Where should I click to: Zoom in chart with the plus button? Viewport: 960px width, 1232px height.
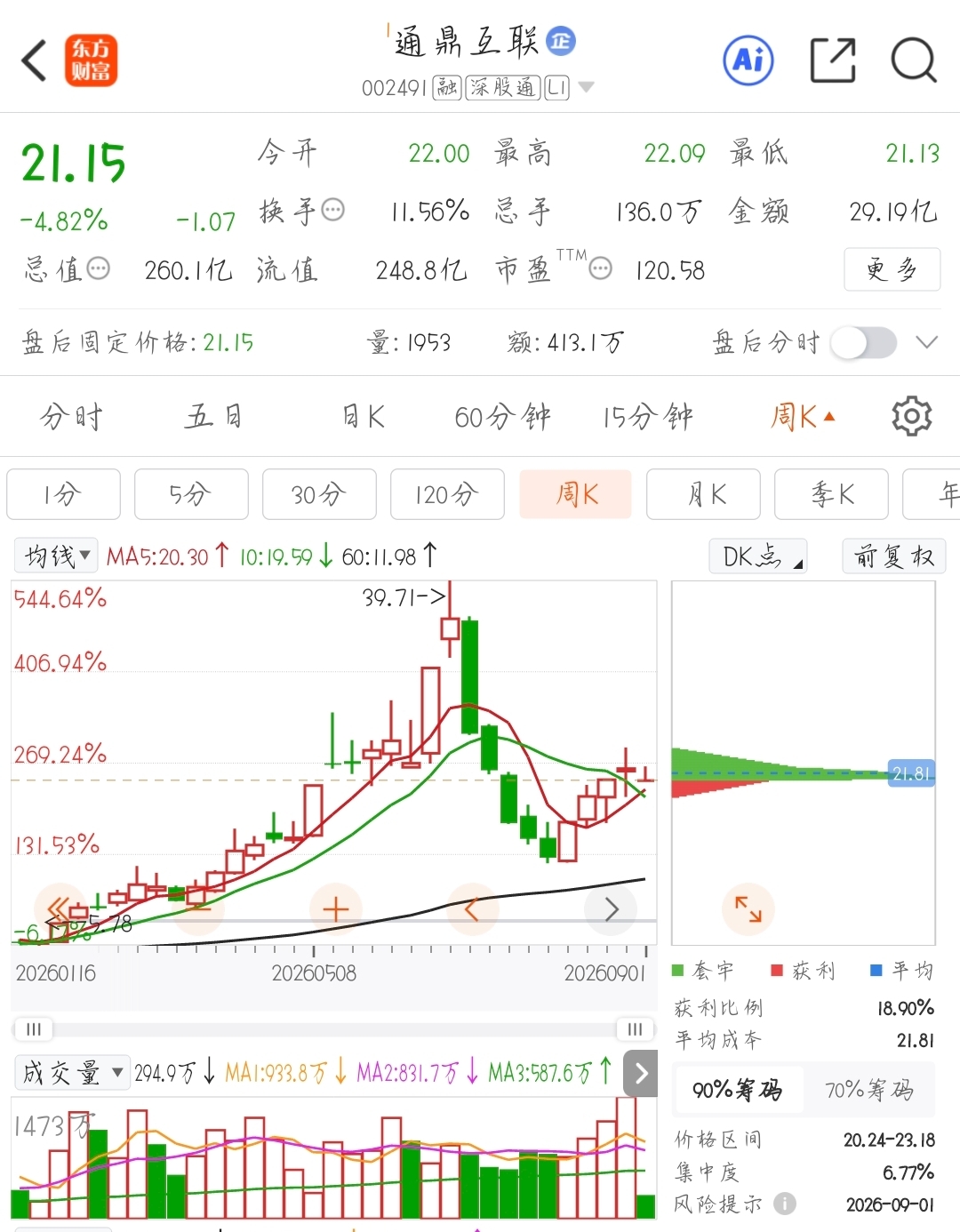[335, 909]
